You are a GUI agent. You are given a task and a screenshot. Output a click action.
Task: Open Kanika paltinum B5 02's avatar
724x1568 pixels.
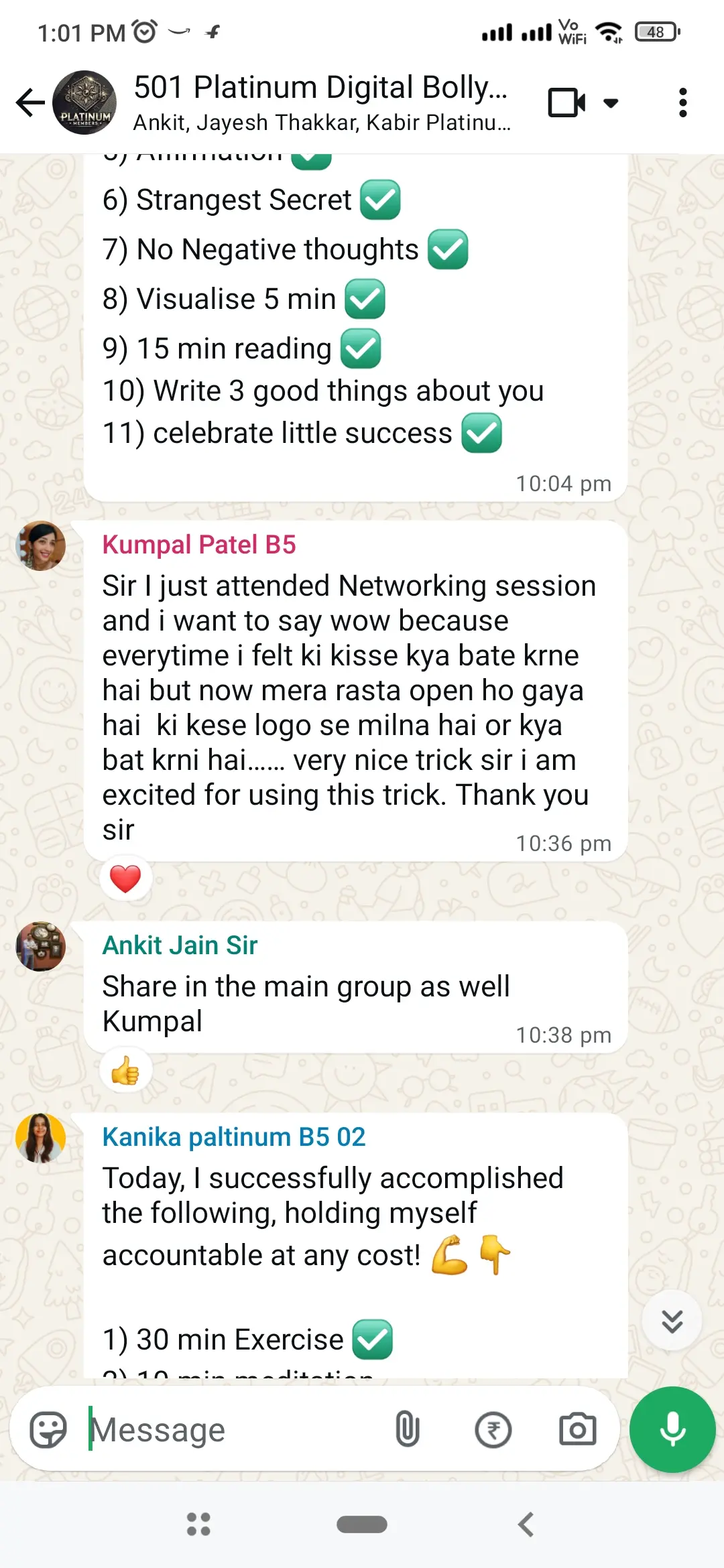click(41, 1138)
